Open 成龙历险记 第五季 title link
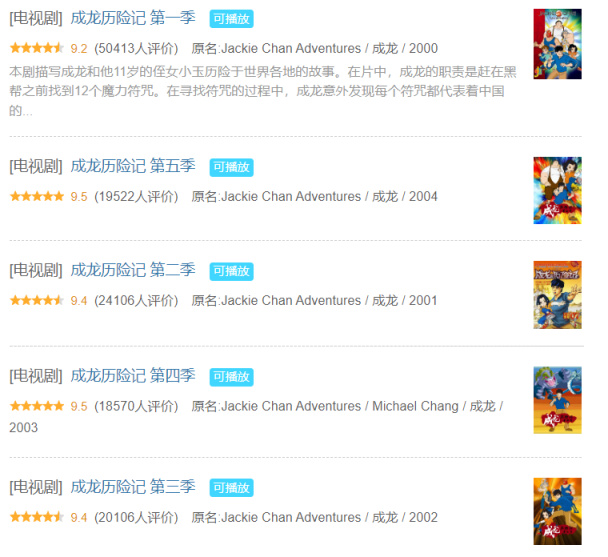The width and height of the screenshot is (608, 557). [x=133, y=166]
